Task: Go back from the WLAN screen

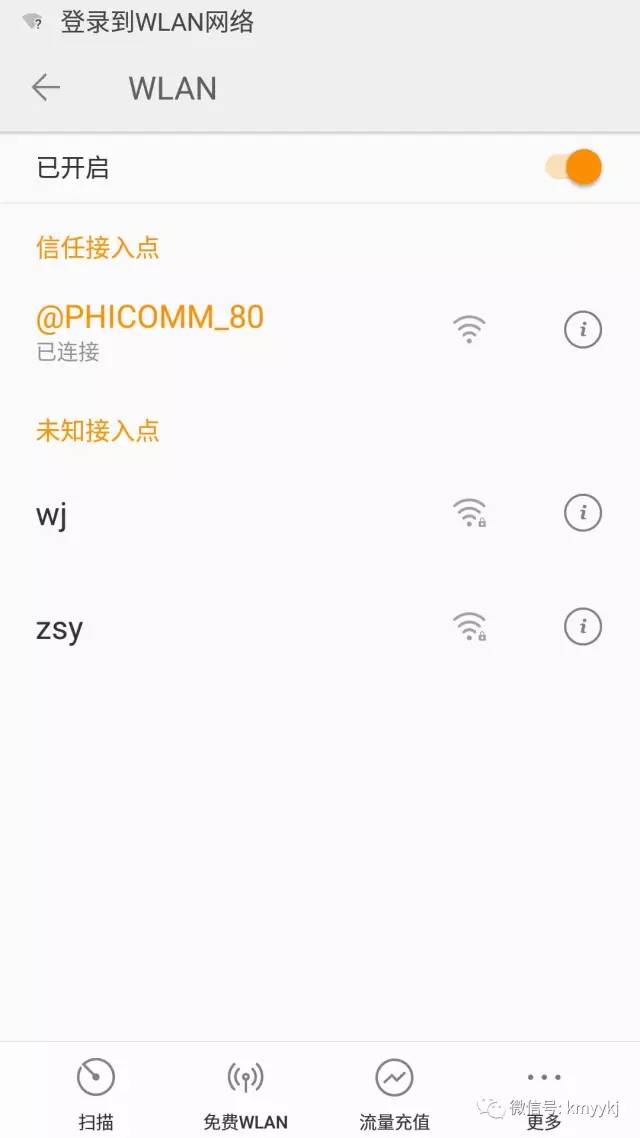Action: pos(46,88)
